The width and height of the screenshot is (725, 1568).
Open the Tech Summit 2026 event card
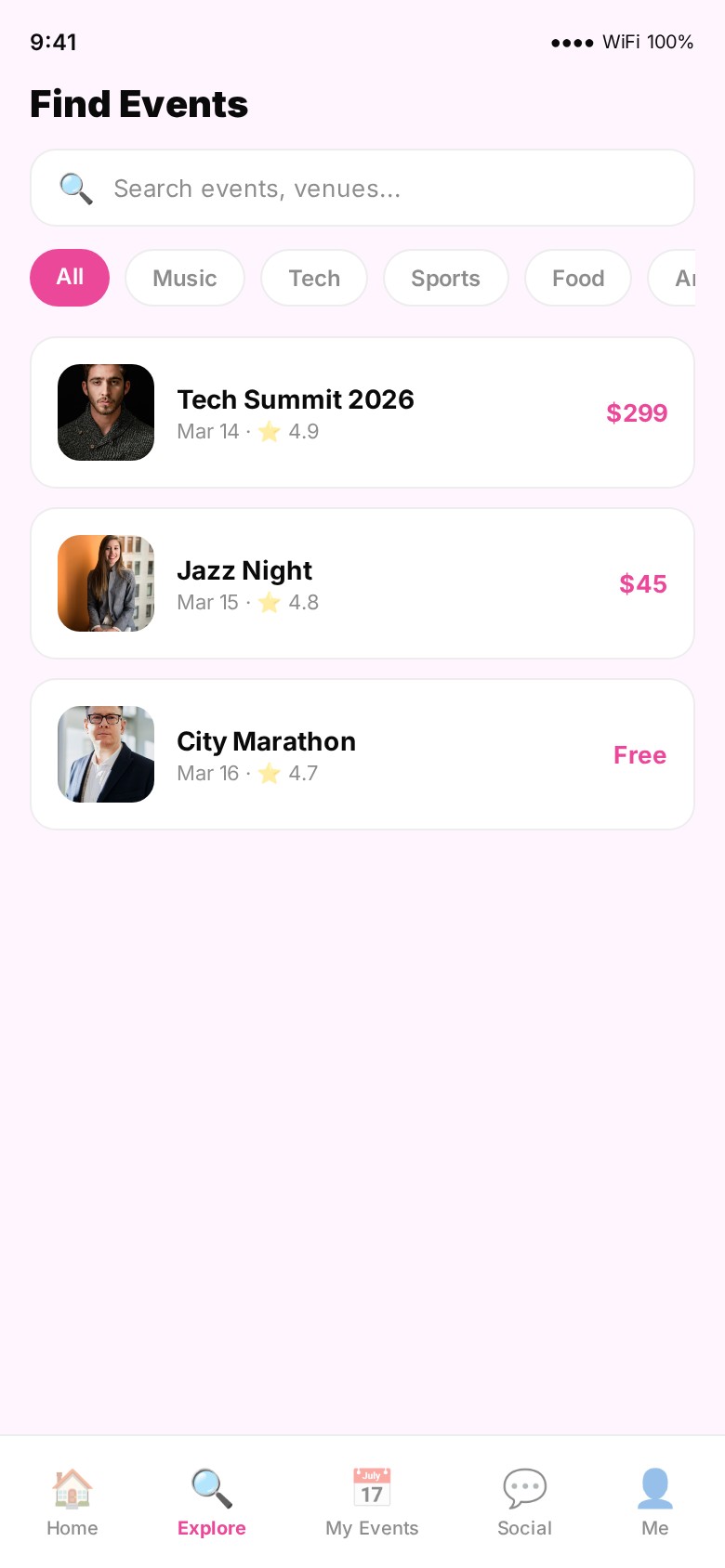click(x=362, y=412)
